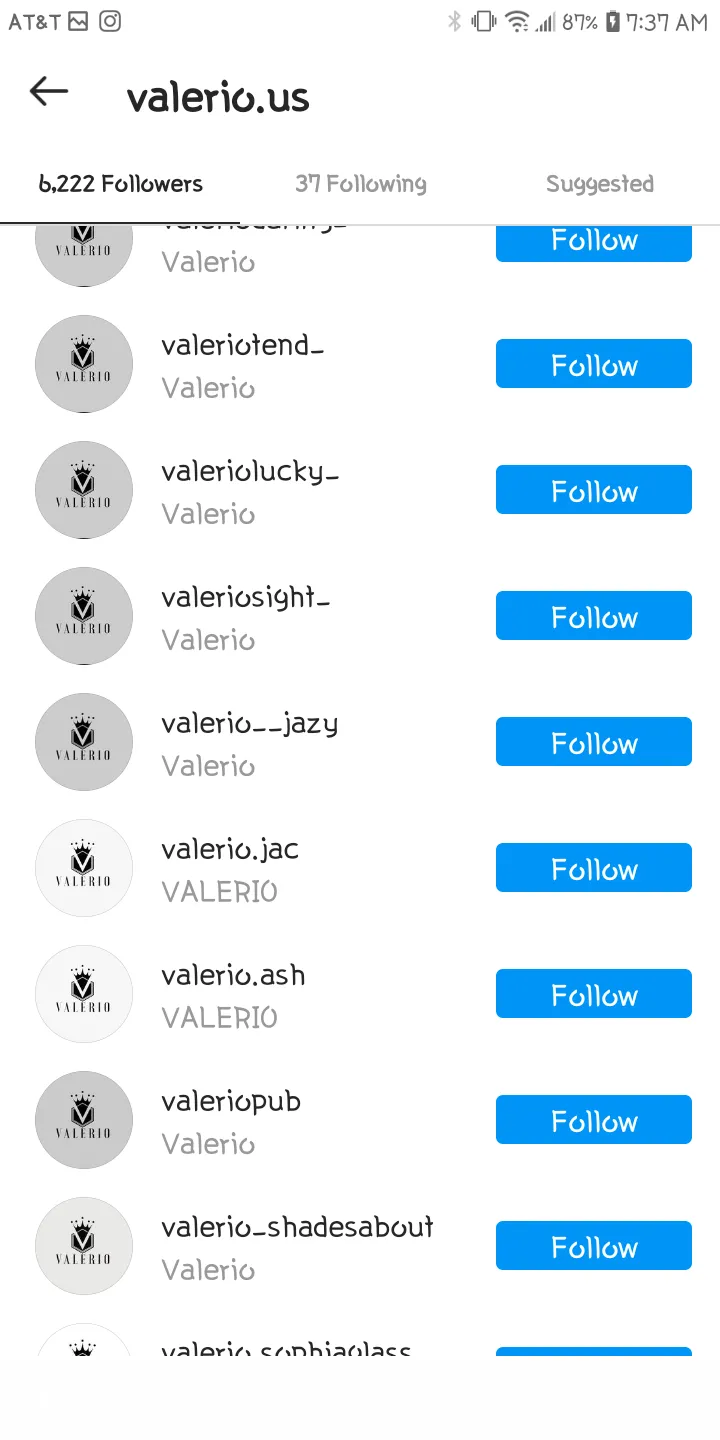Select the 6,222 Followers tab
The height and width of the screenshot is (1440, 720).
(x=120, y=184)
